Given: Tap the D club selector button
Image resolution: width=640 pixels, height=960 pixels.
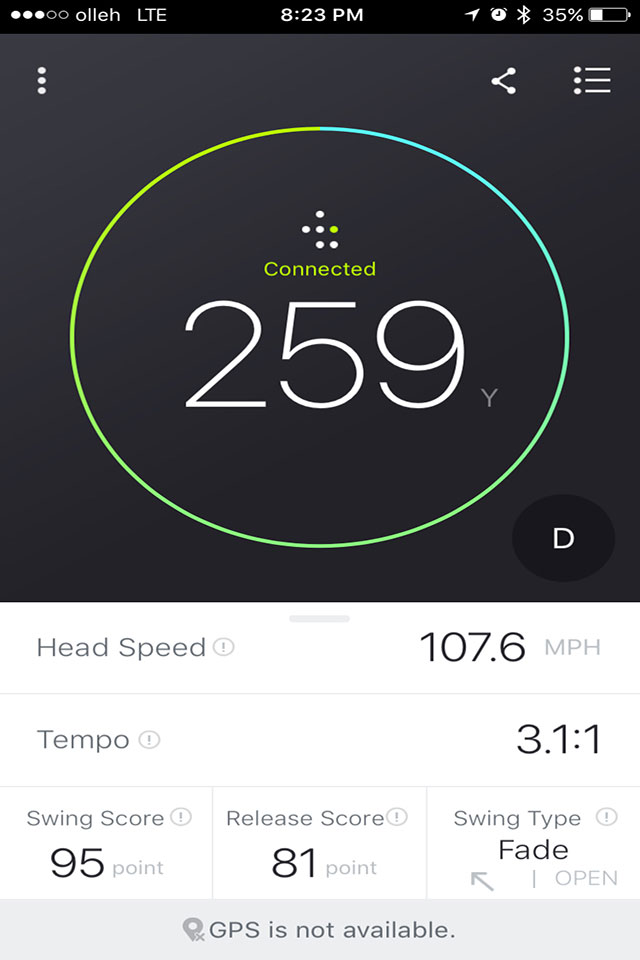Looking at the screenshot, I should (563, 538).
